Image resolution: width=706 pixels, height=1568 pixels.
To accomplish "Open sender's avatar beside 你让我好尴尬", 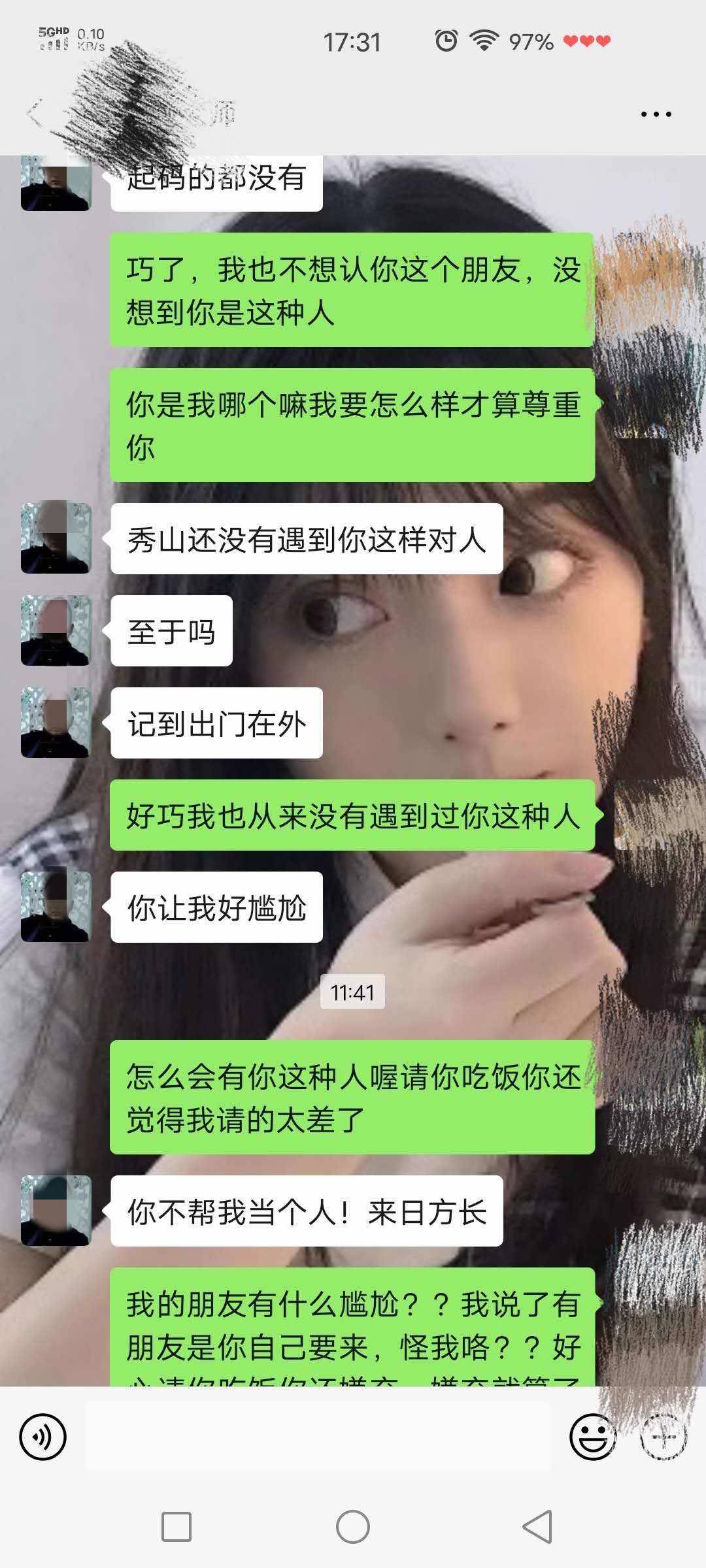I will [56, 907].
